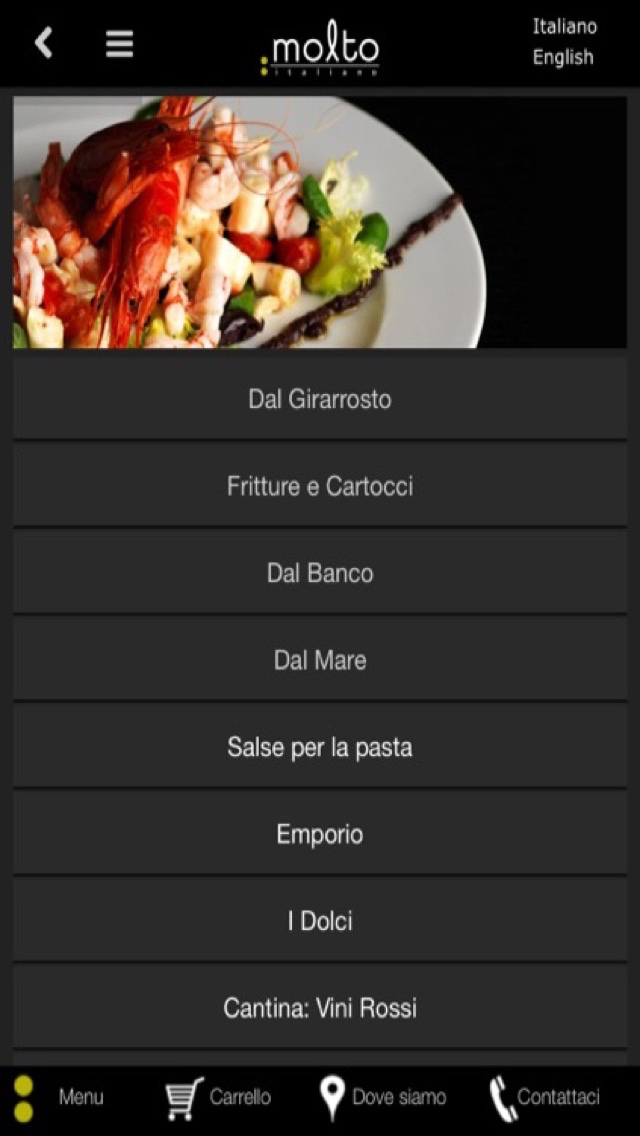Switch language to Italiano

click(x=565, y=27)
